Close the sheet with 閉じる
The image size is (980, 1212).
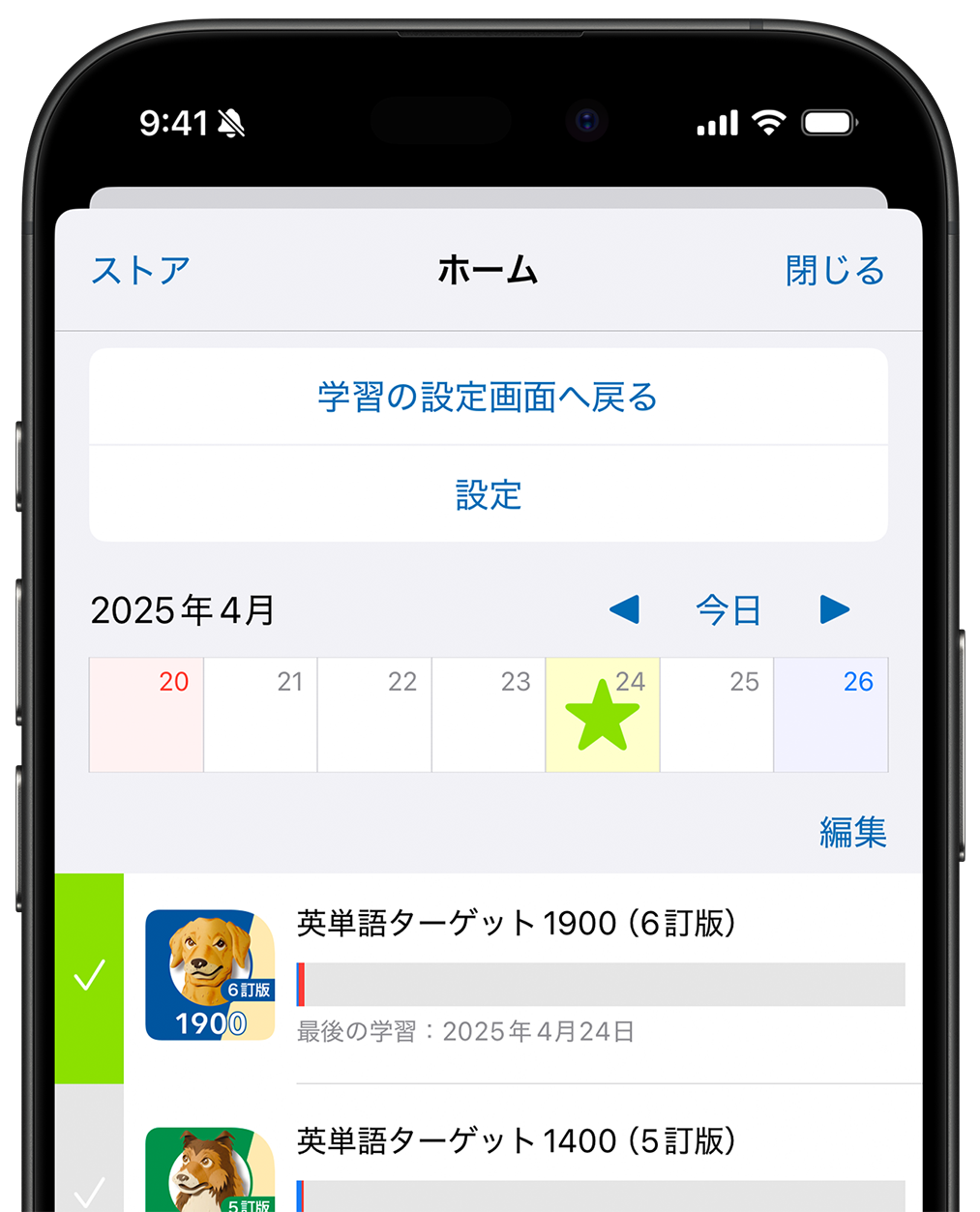pos(834,271)
